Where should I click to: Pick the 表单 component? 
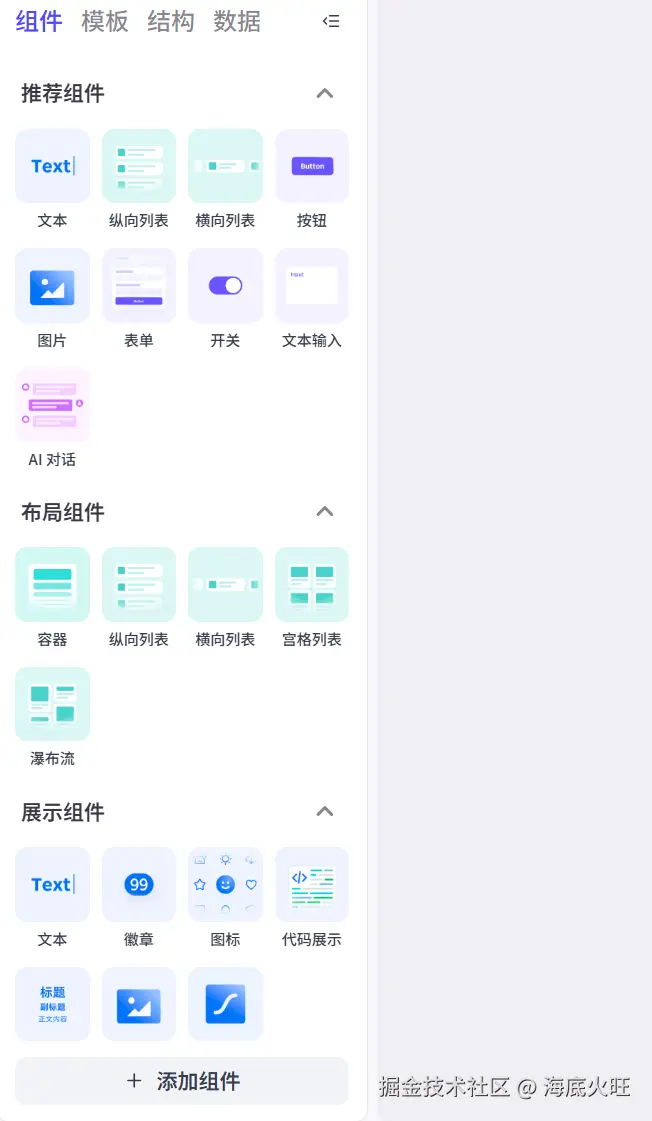[139, 286]
